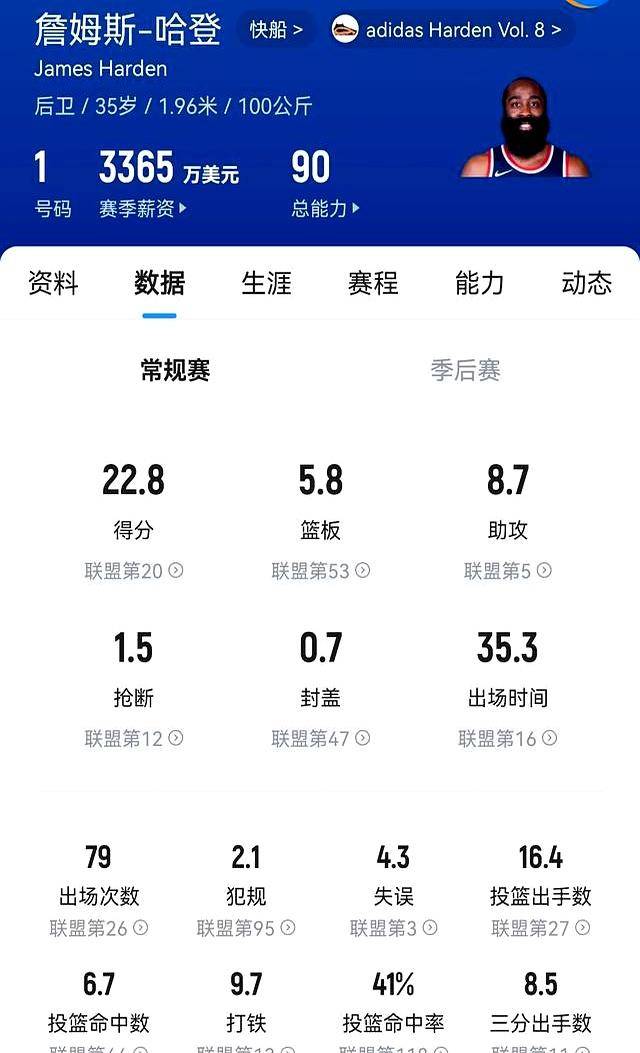
Task: Tap 联盟第16 ranking under 出场时间
Action: coord(508,739)
